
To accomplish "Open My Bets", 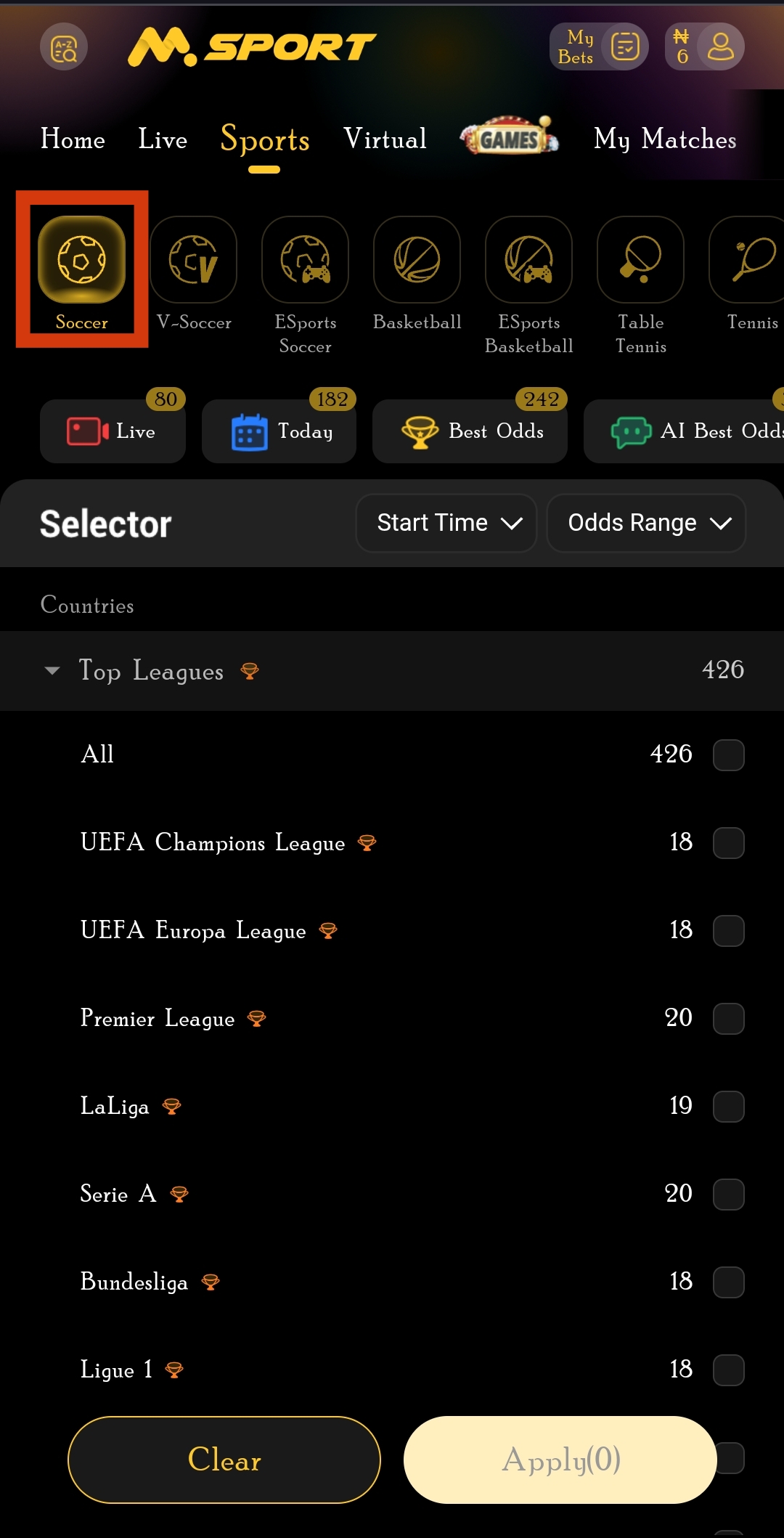I will [598, 47].
